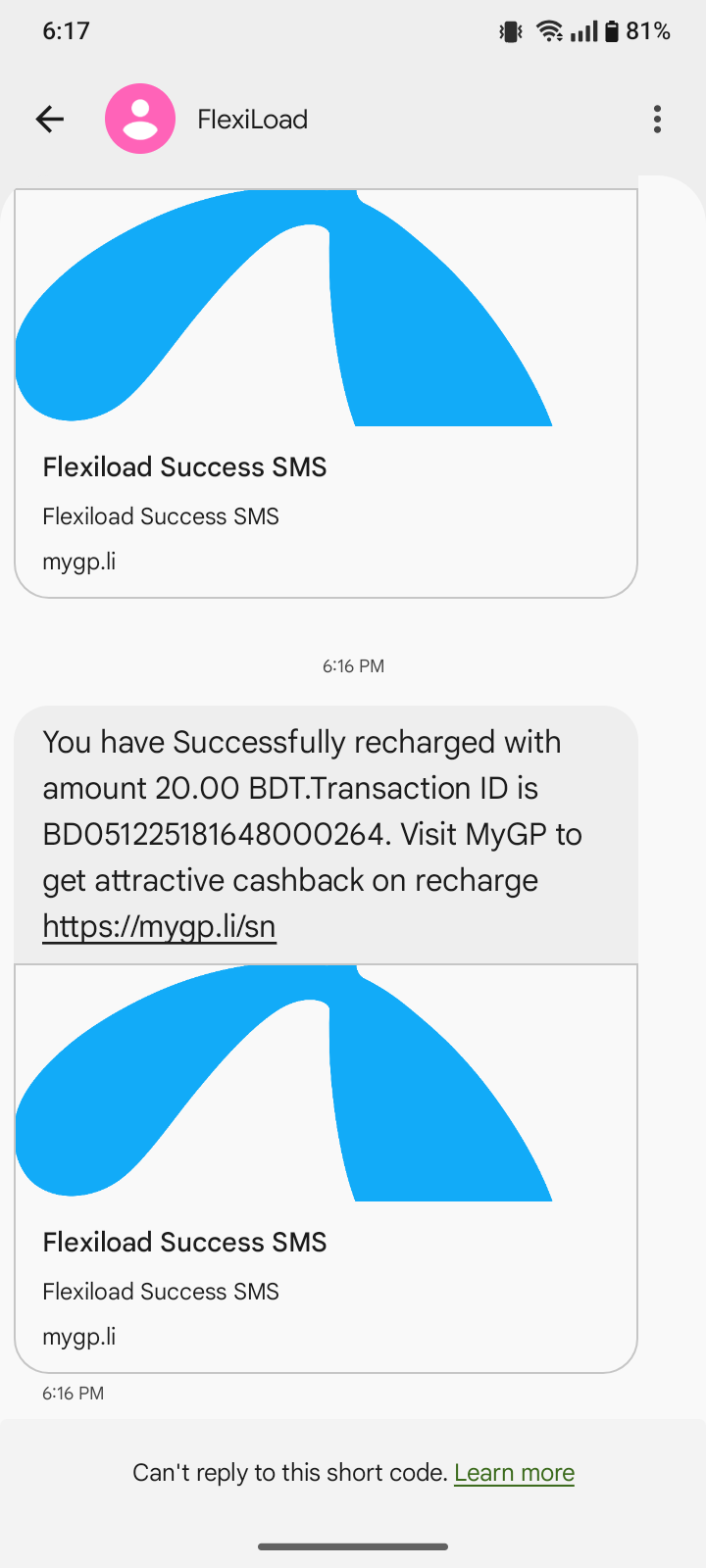Viewport: 706px width, 1568px height.
Task: Open the Flexiload Success SMS preview under the 6:16 PM message
Action: coord(326,1168)
